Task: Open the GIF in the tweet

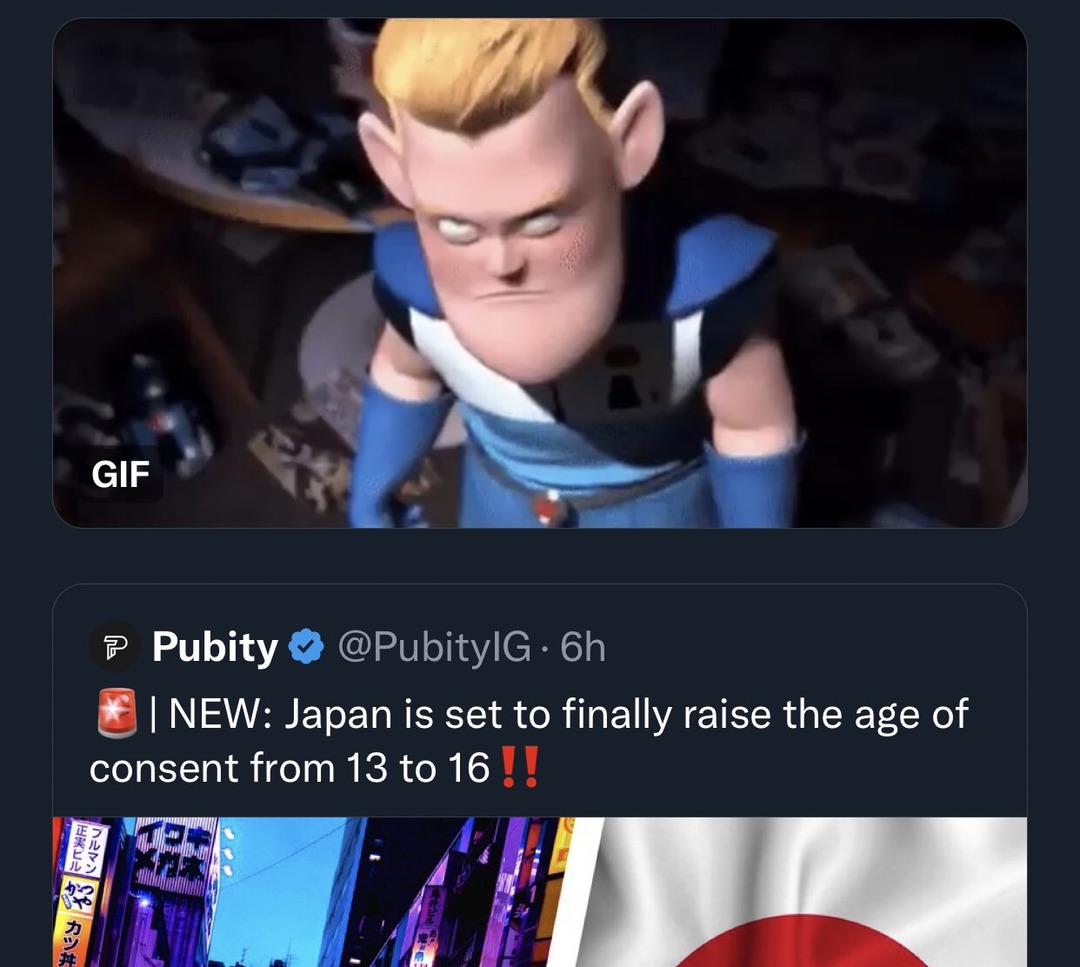Action: (540, 272)
